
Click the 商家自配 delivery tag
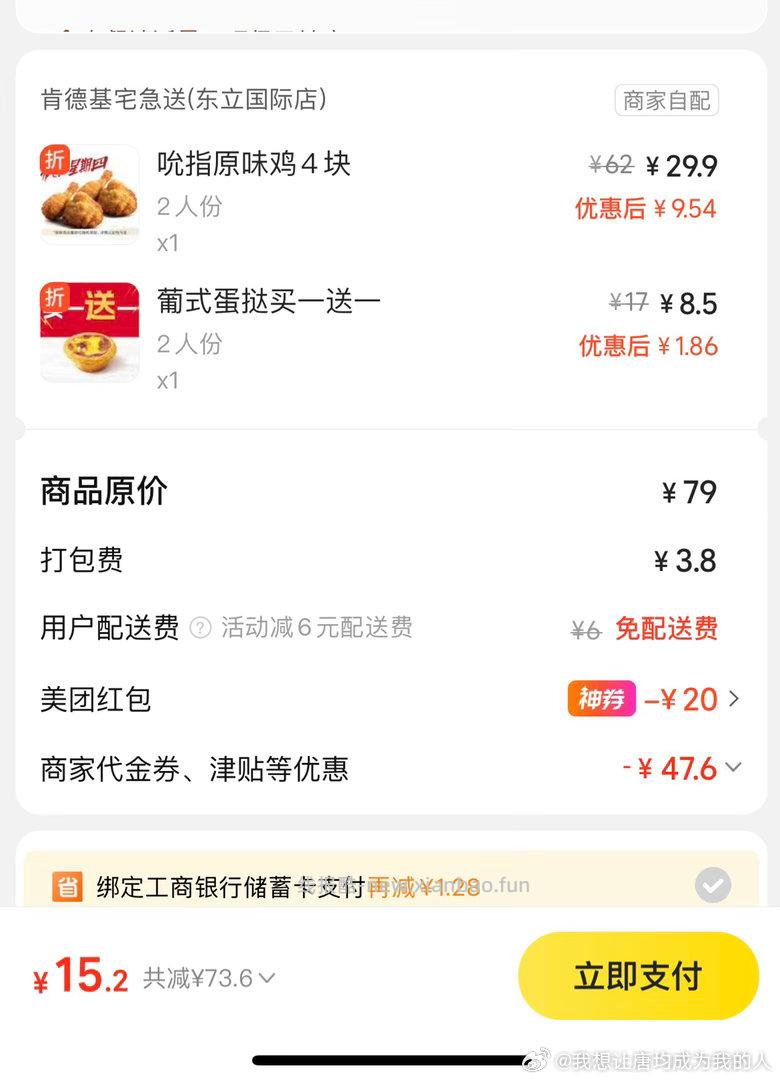click(x=666, y=101)
